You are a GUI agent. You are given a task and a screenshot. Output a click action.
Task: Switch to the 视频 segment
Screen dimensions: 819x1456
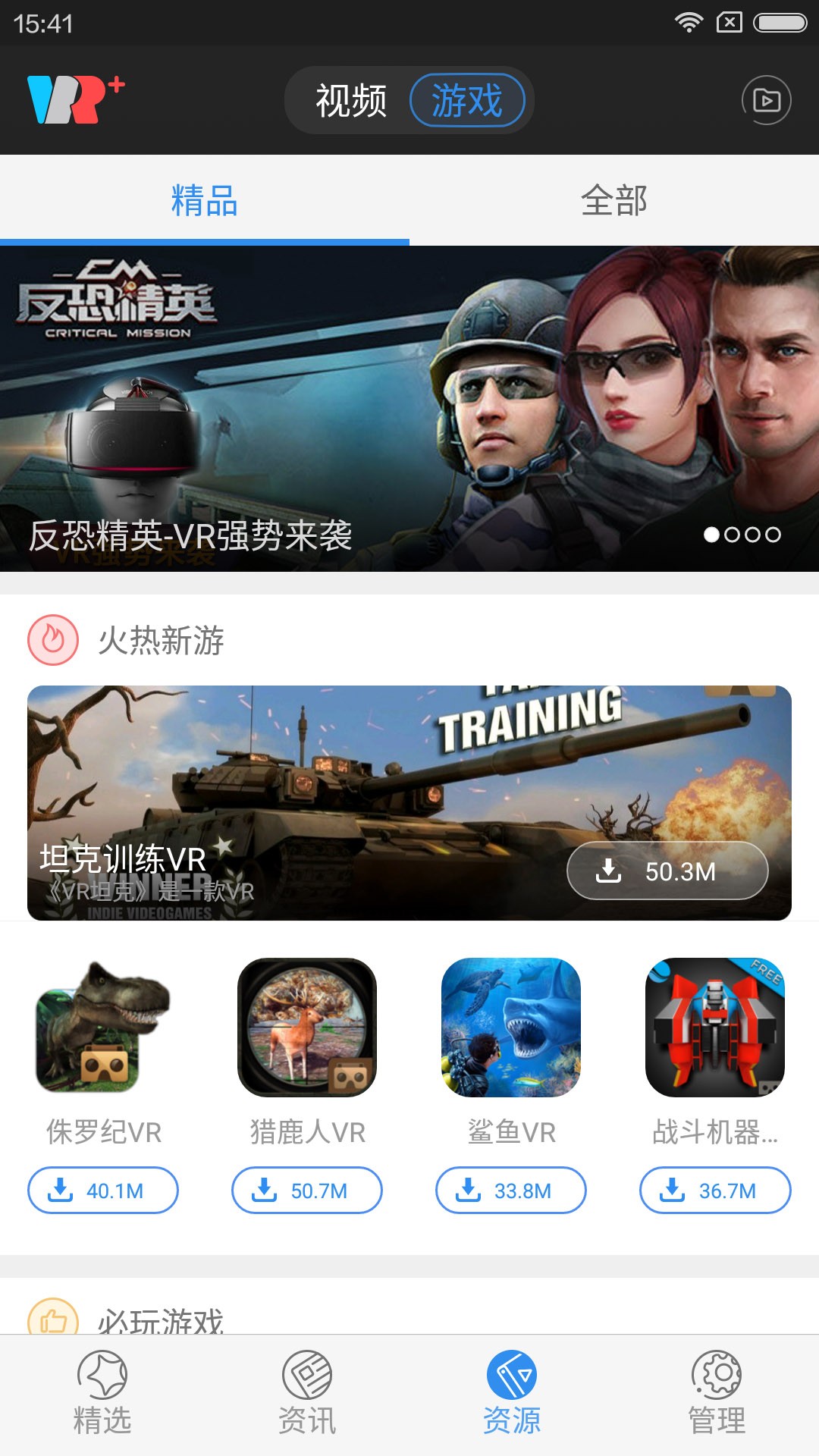coord(351,100)
